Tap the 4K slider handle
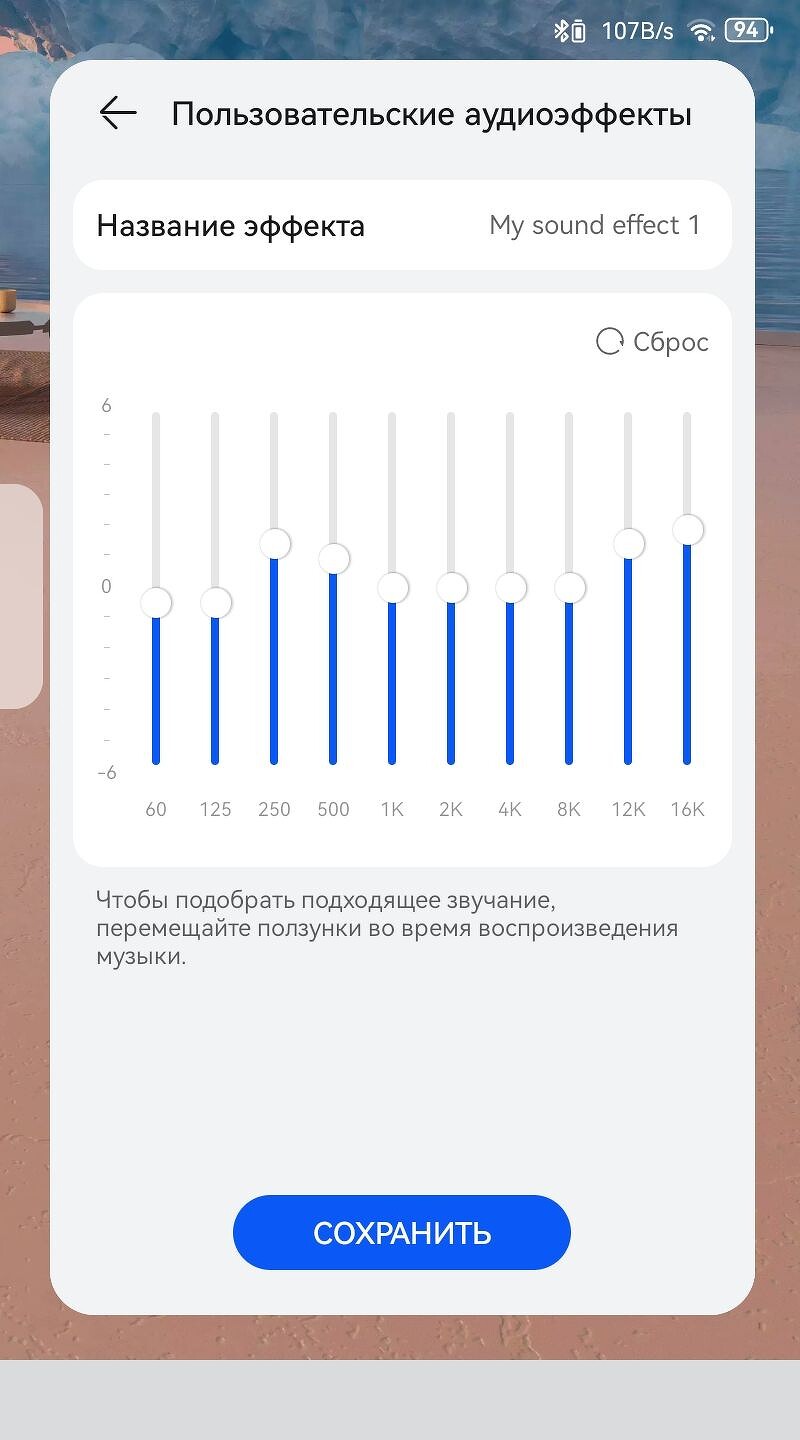Screen dimensions: 800x1440 [510, 587]
